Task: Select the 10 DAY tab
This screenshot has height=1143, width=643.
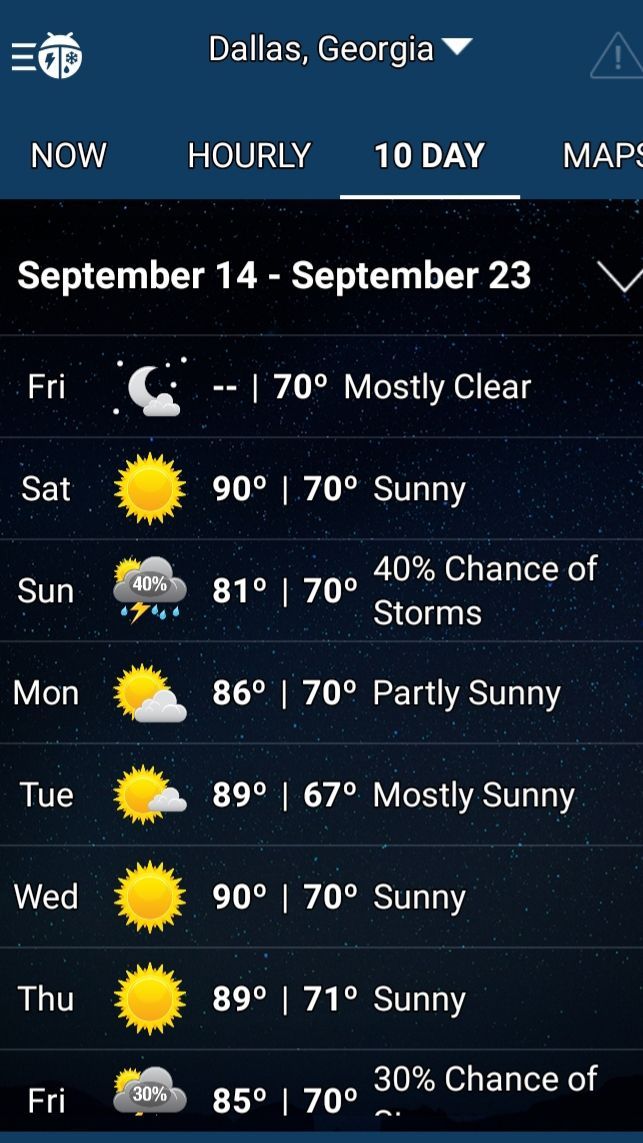Action: coord(429,156)
